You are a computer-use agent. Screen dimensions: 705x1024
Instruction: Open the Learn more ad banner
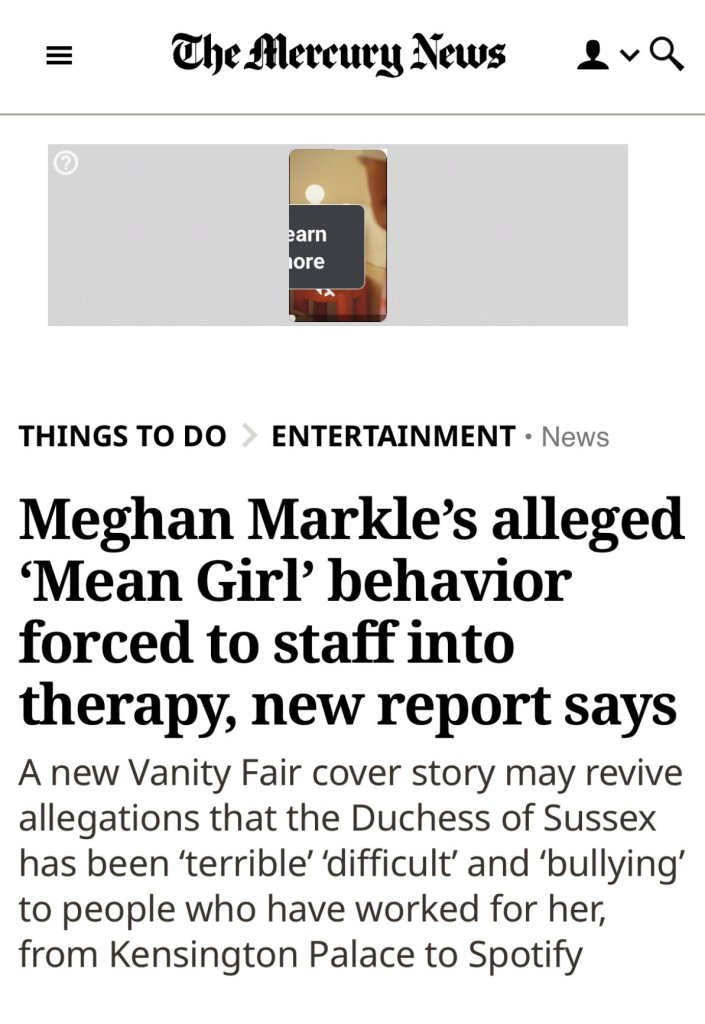tap(327, 248)
